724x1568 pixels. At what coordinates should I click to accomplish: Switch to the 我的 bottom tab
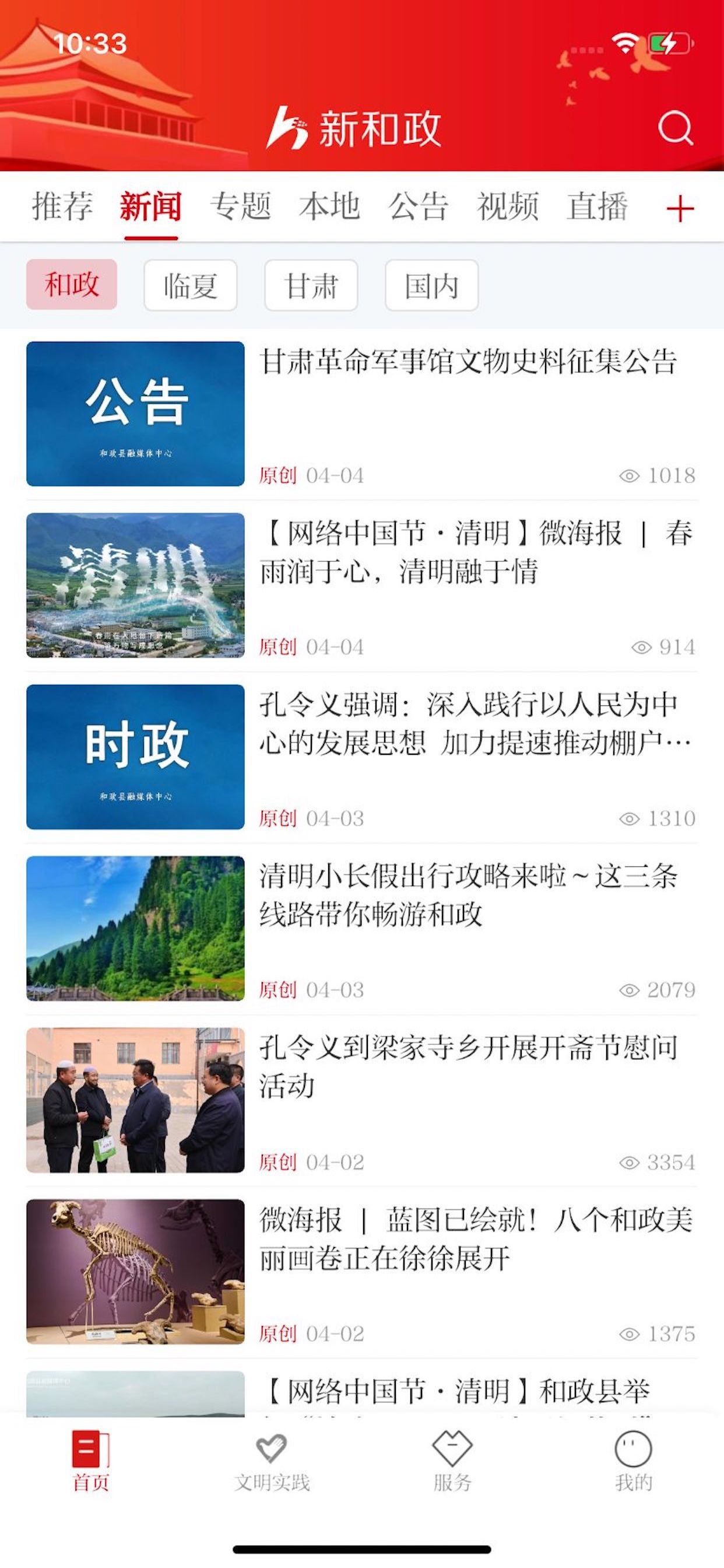[633, 1461]
